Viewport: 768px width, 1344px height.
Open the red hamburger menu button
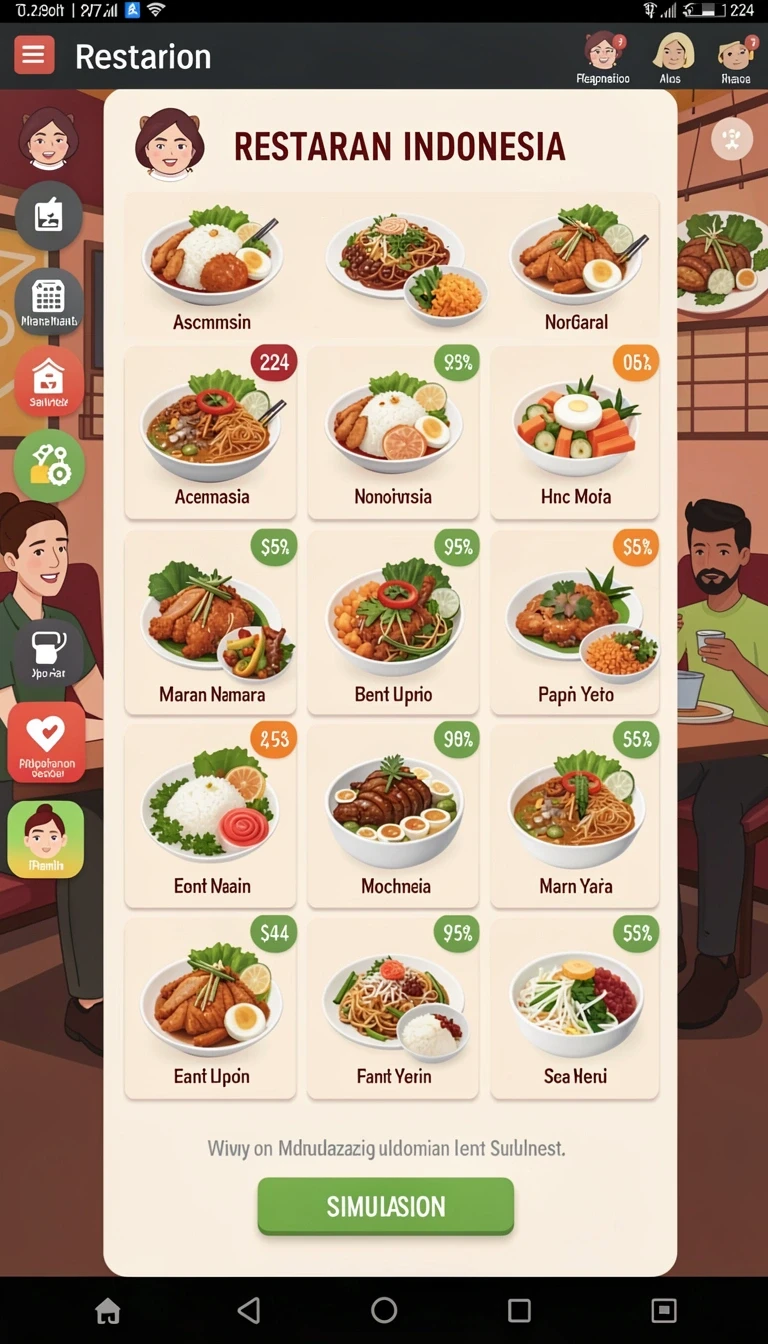(x=33, y=54)
